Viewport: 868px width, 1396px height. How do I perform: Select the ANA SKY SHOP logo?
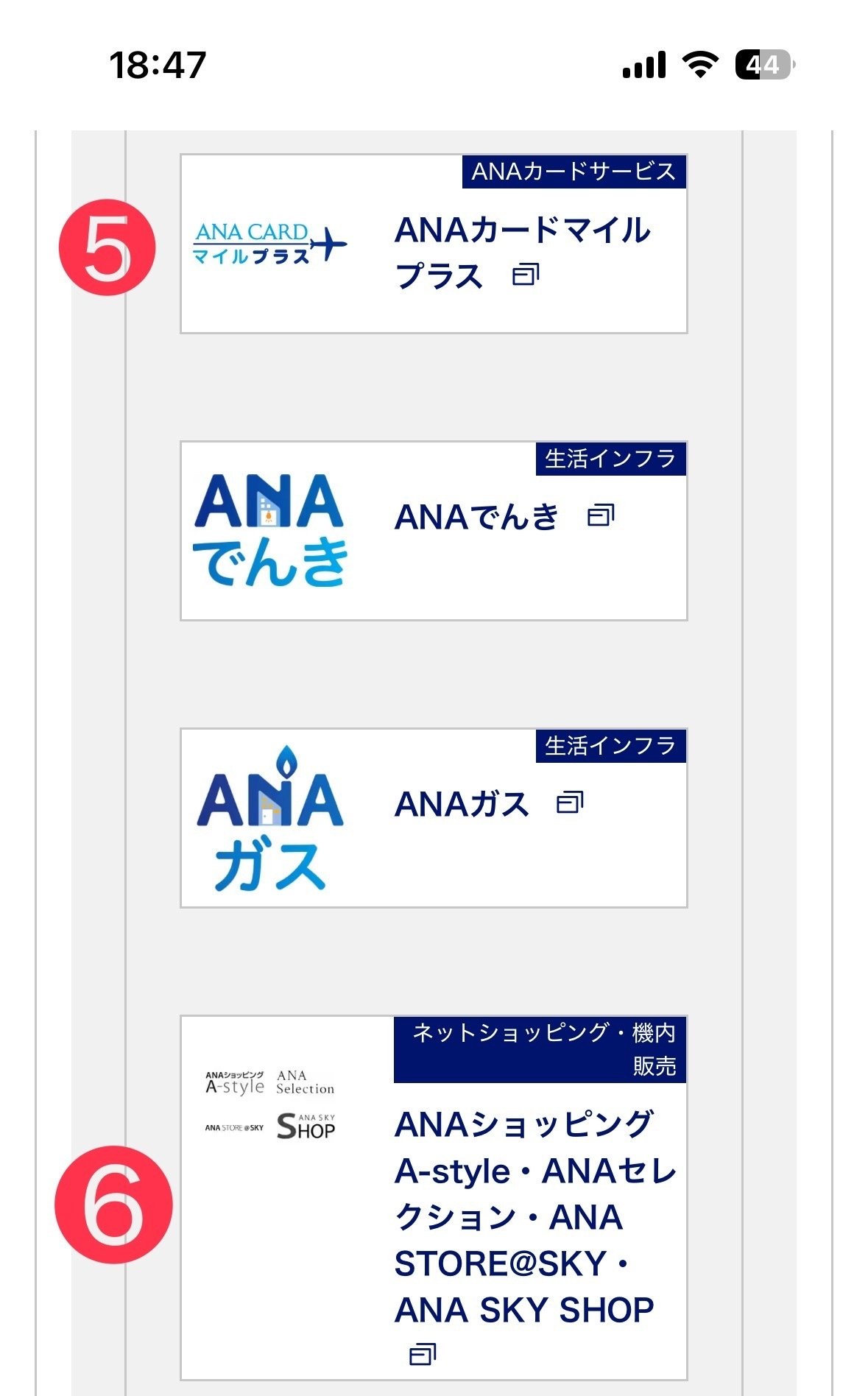tap(308, 1125)
